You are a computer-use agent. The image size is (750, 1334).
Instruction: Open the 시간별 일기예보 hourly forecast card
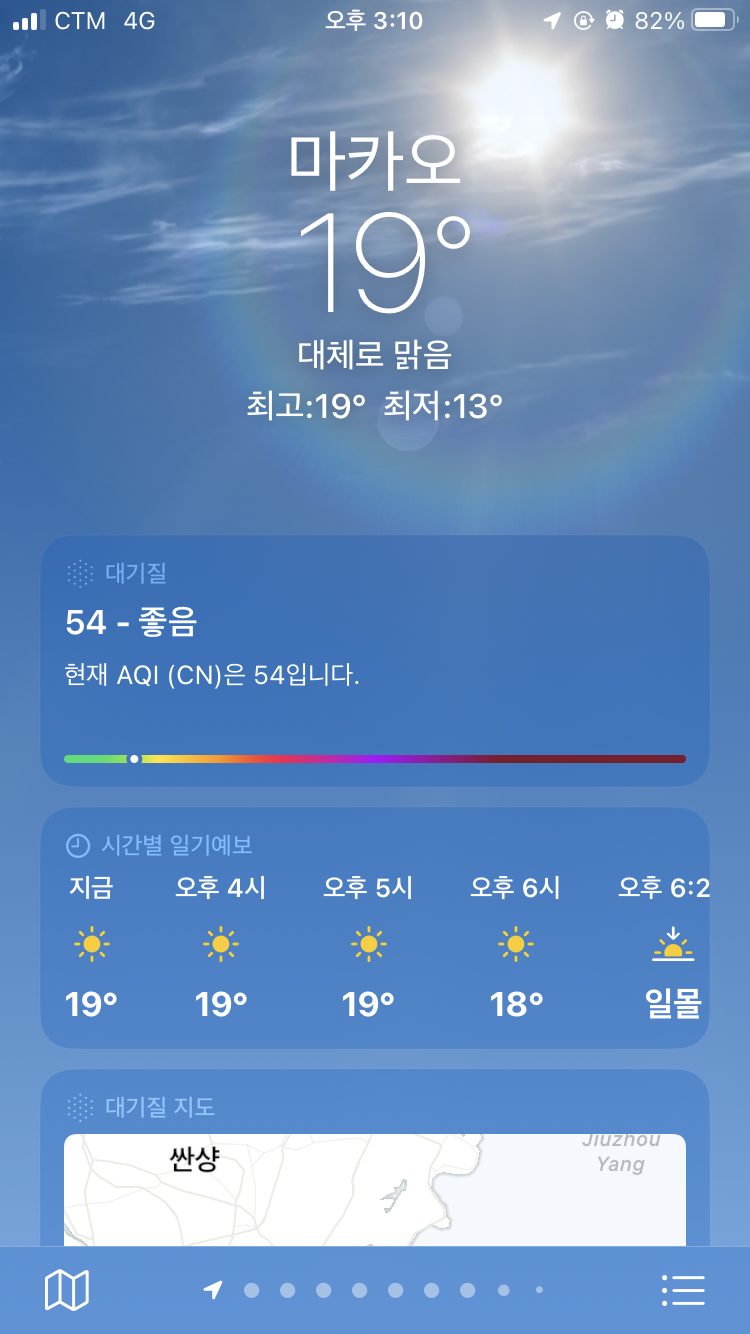375,927
